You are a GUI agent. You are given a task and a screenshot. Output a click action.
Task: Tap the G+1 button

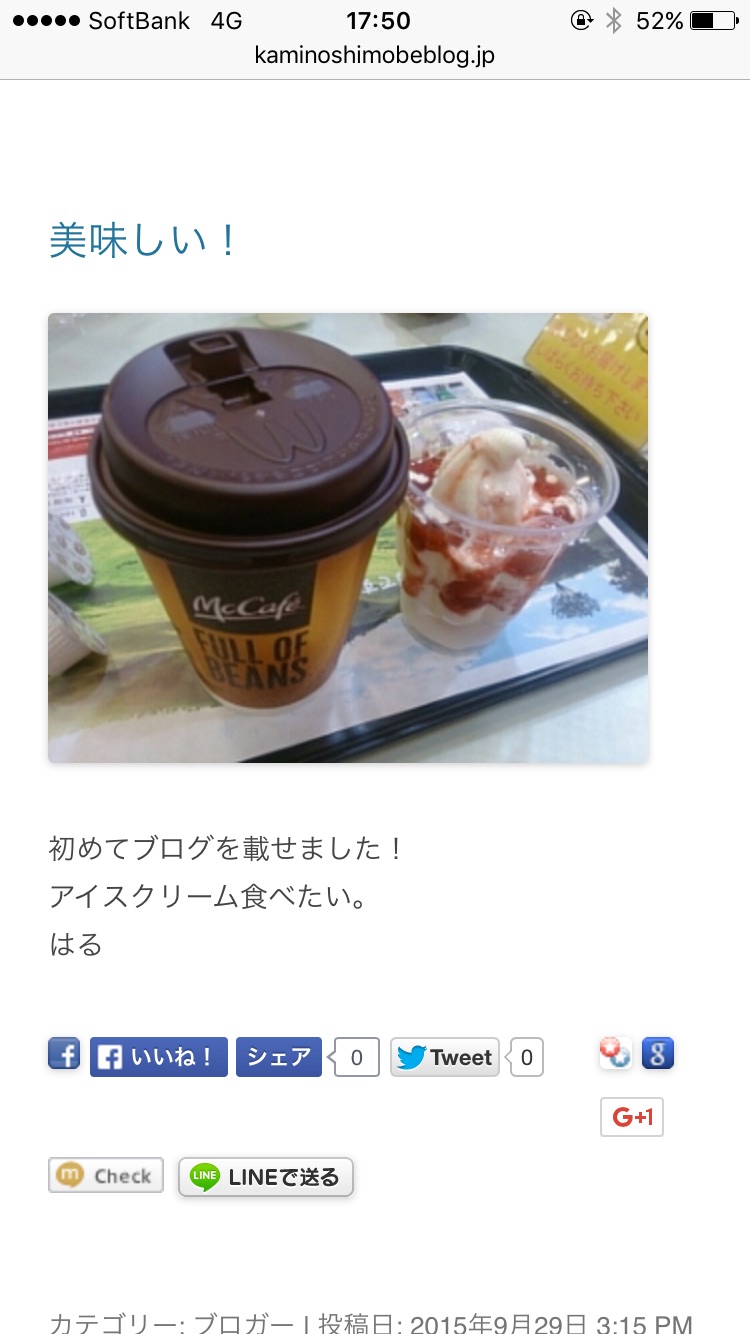click(632, 1117)
